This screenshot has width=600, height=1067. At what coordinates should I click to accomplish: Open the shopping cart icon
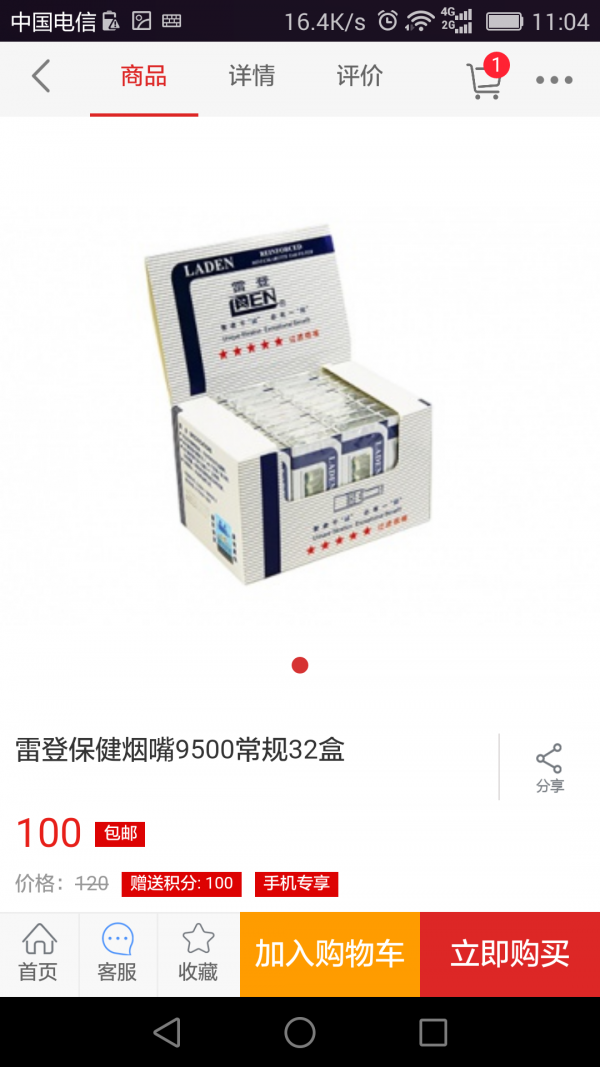484,79
